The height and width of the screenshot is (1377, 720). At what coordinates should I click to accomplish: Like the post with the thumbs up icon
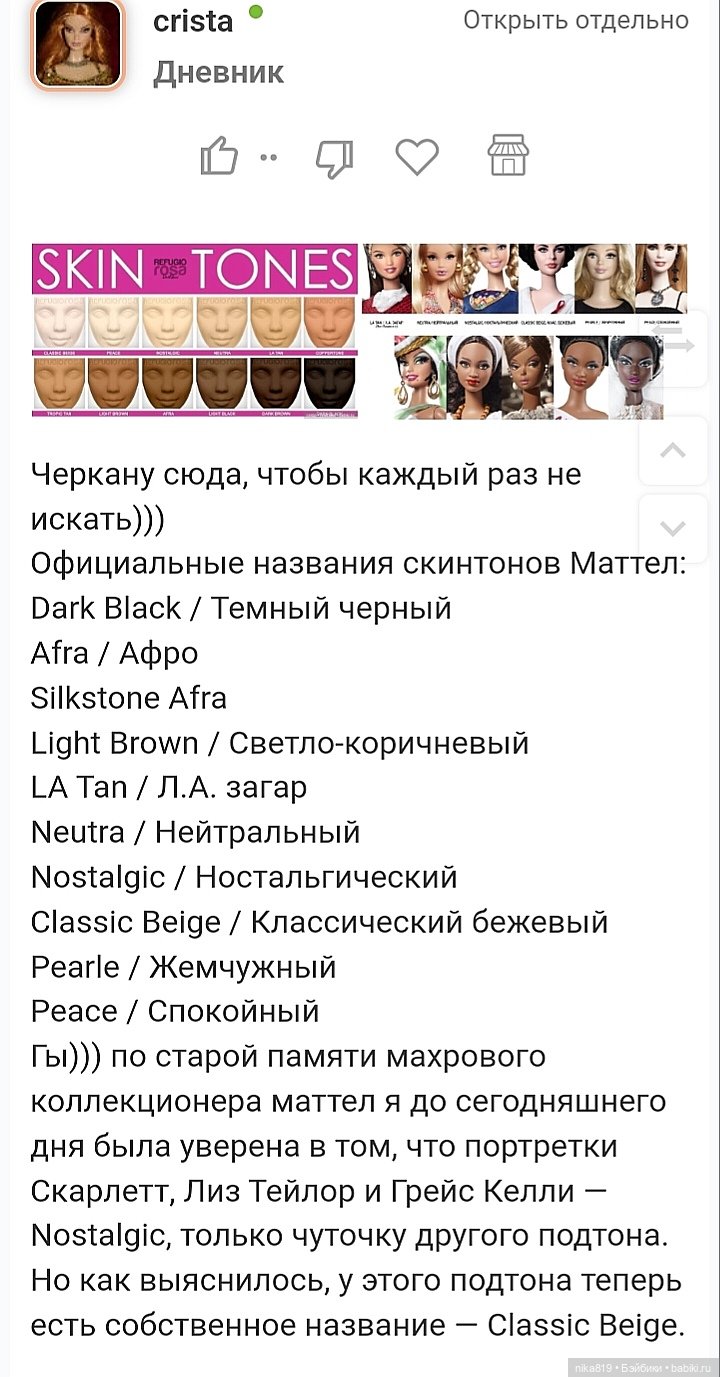click(x=219, y=155)
